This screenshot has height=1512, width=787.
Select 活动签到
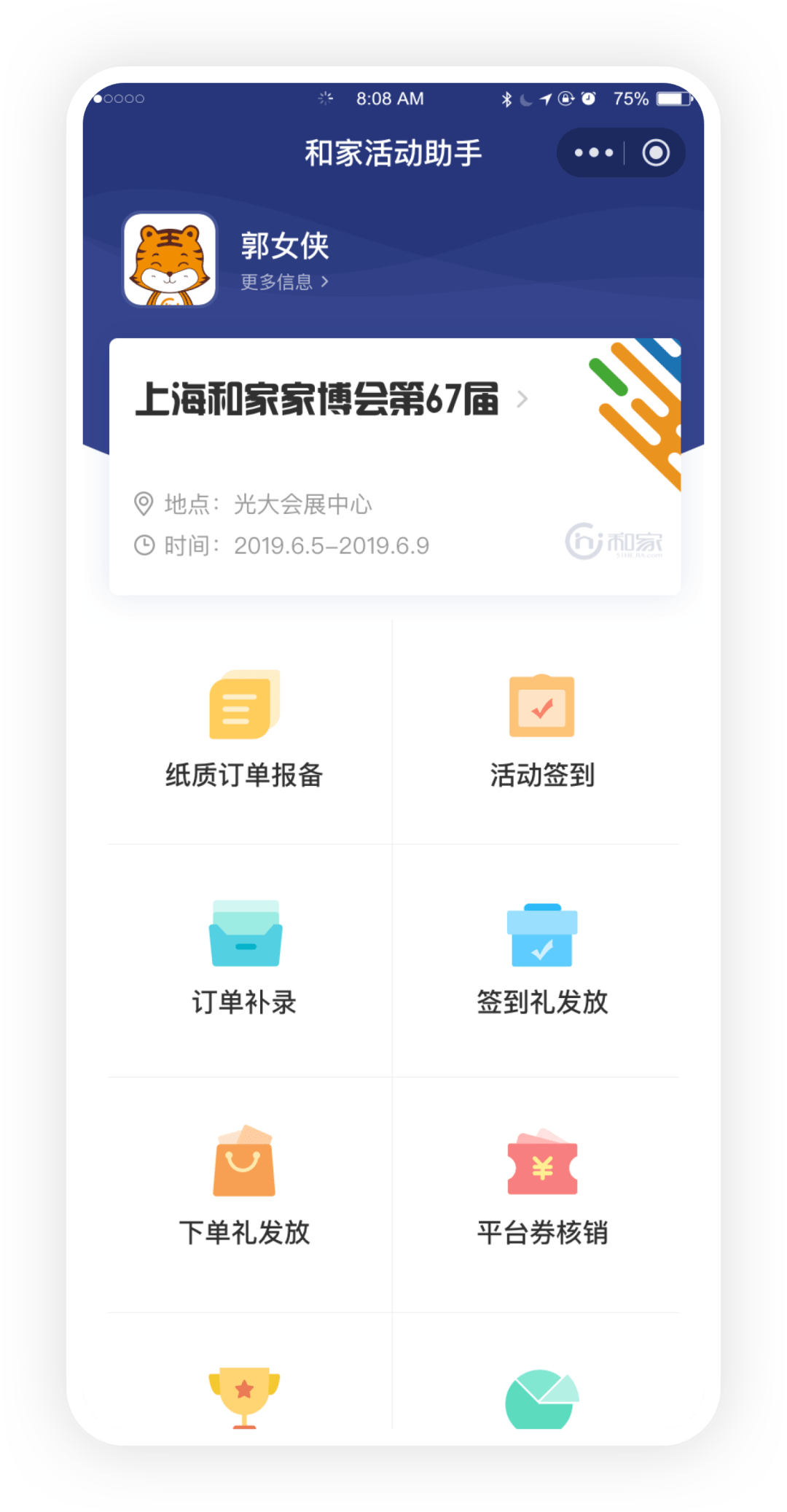(542, 731)
